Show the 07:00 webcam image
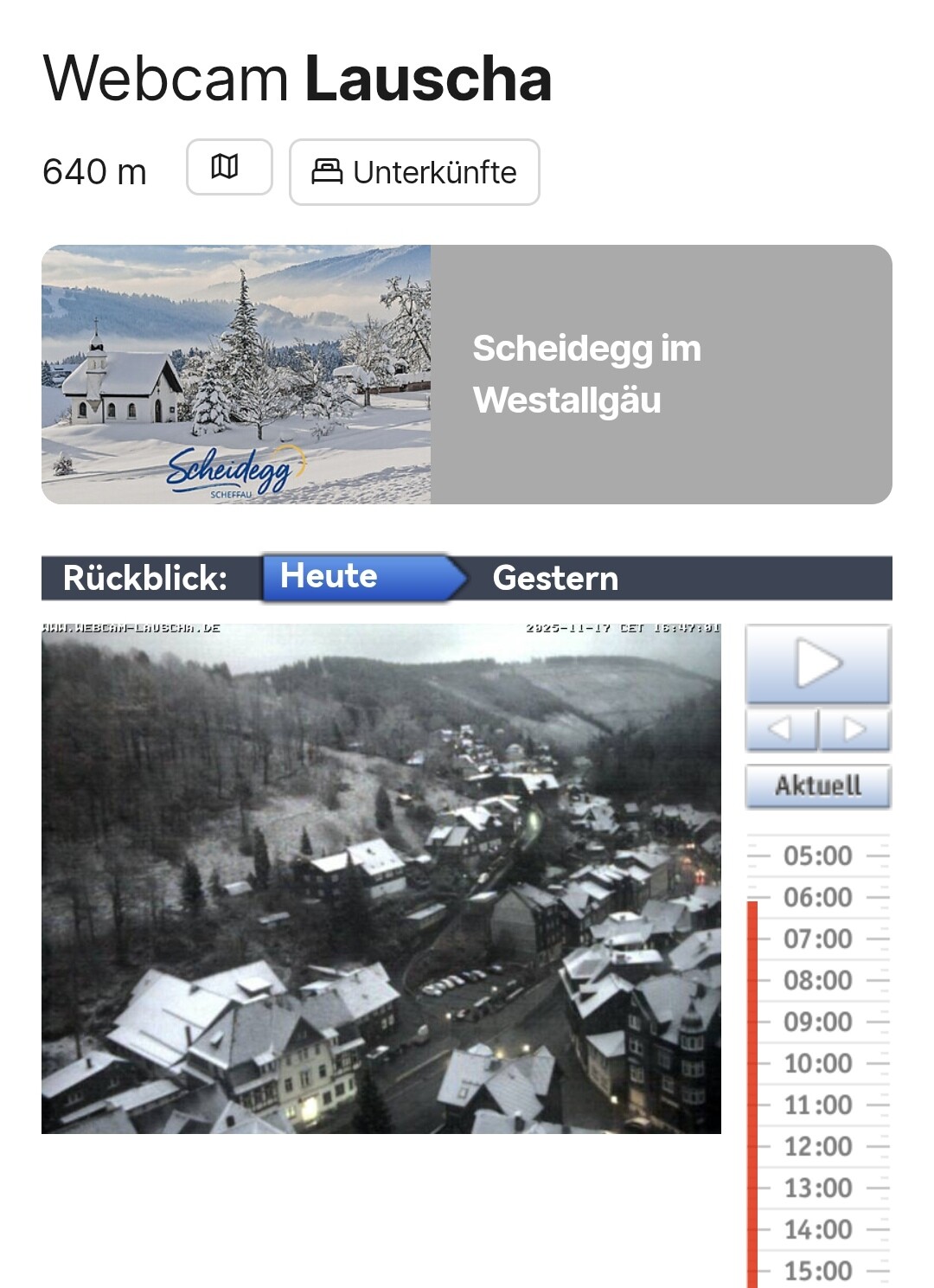The width and height of the screenshot is (934, 1288). click(x=818, y=939)
